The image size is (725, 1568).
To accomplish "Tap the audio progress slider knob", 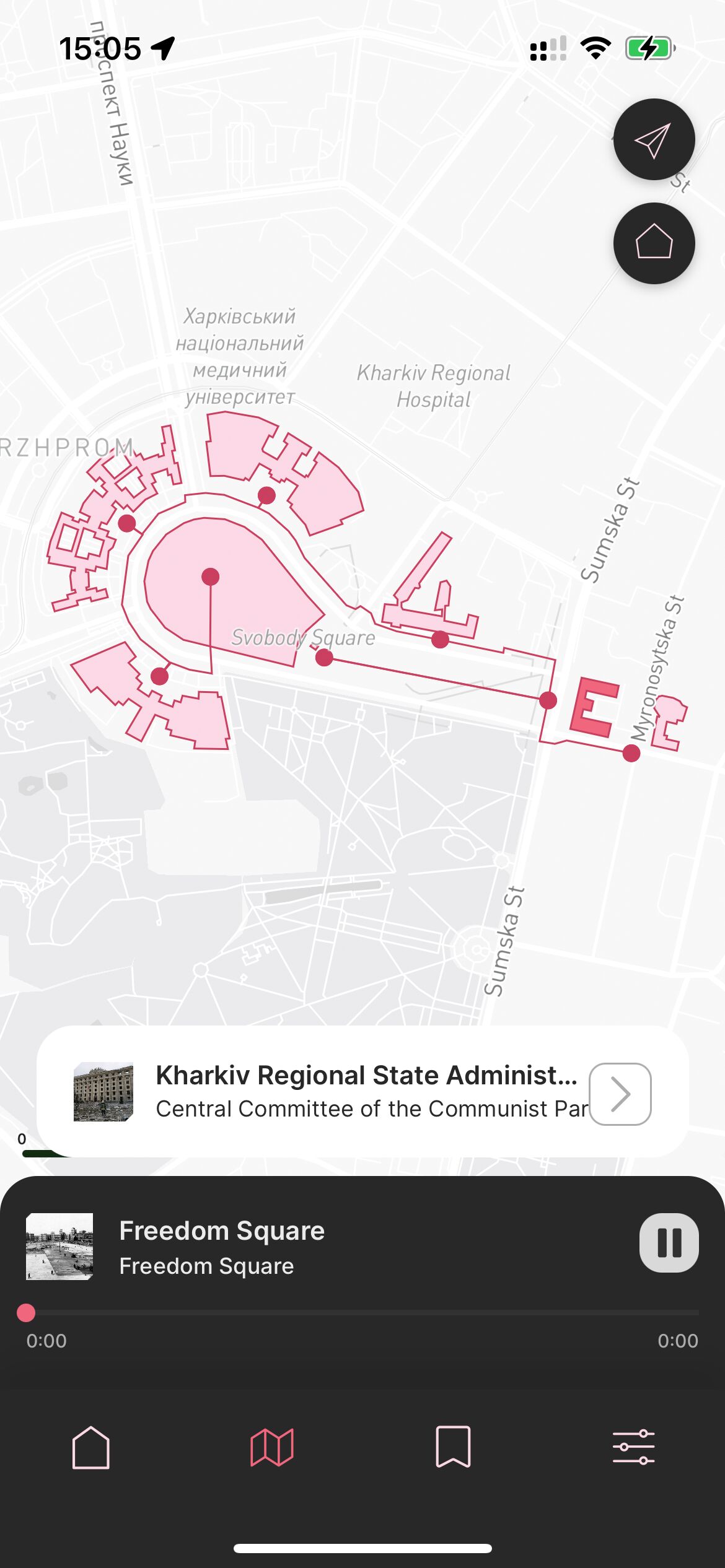I will click(26, 1313).
